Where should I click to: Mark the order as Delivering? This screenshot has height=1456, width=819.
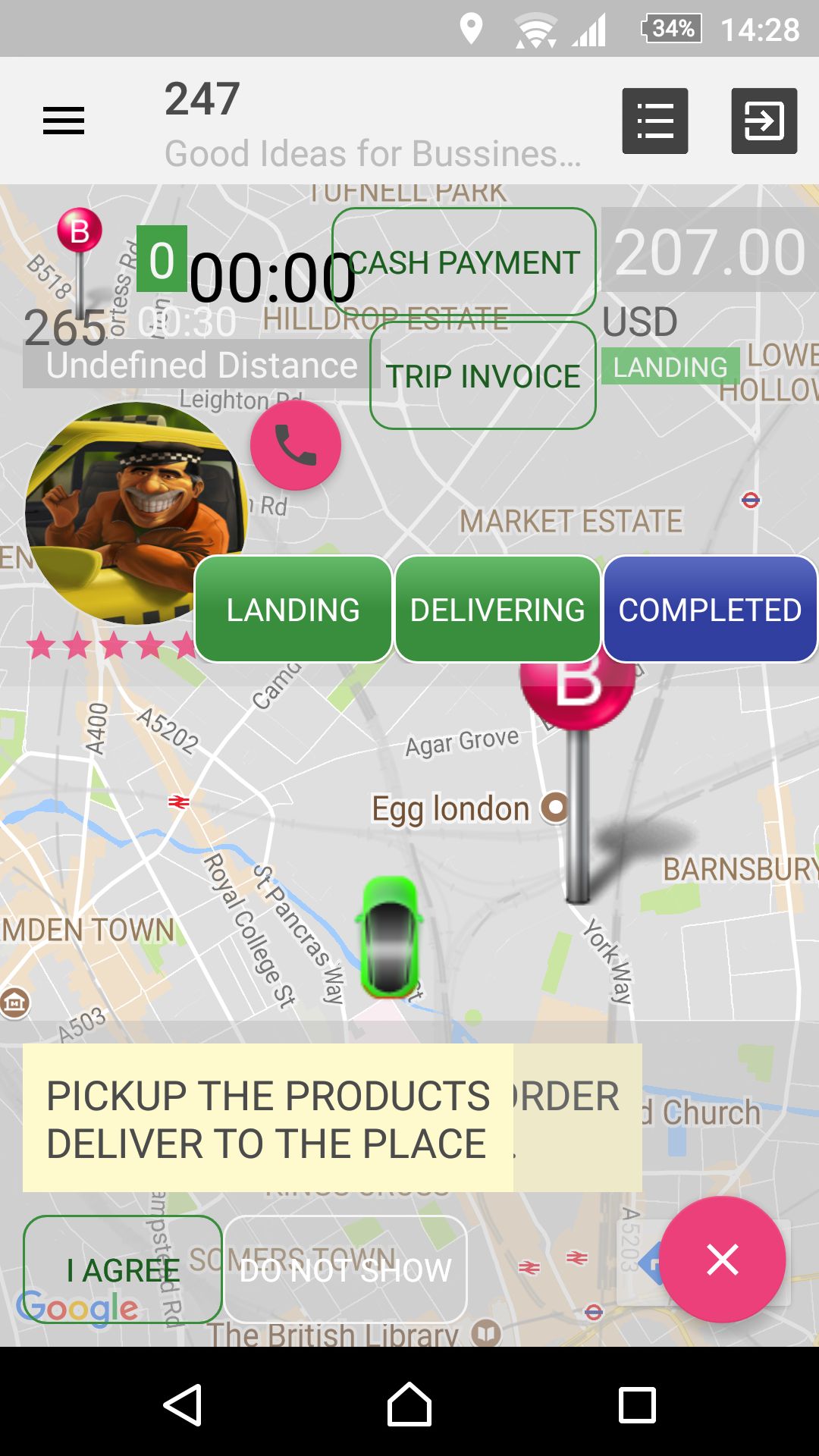point(497,610)
